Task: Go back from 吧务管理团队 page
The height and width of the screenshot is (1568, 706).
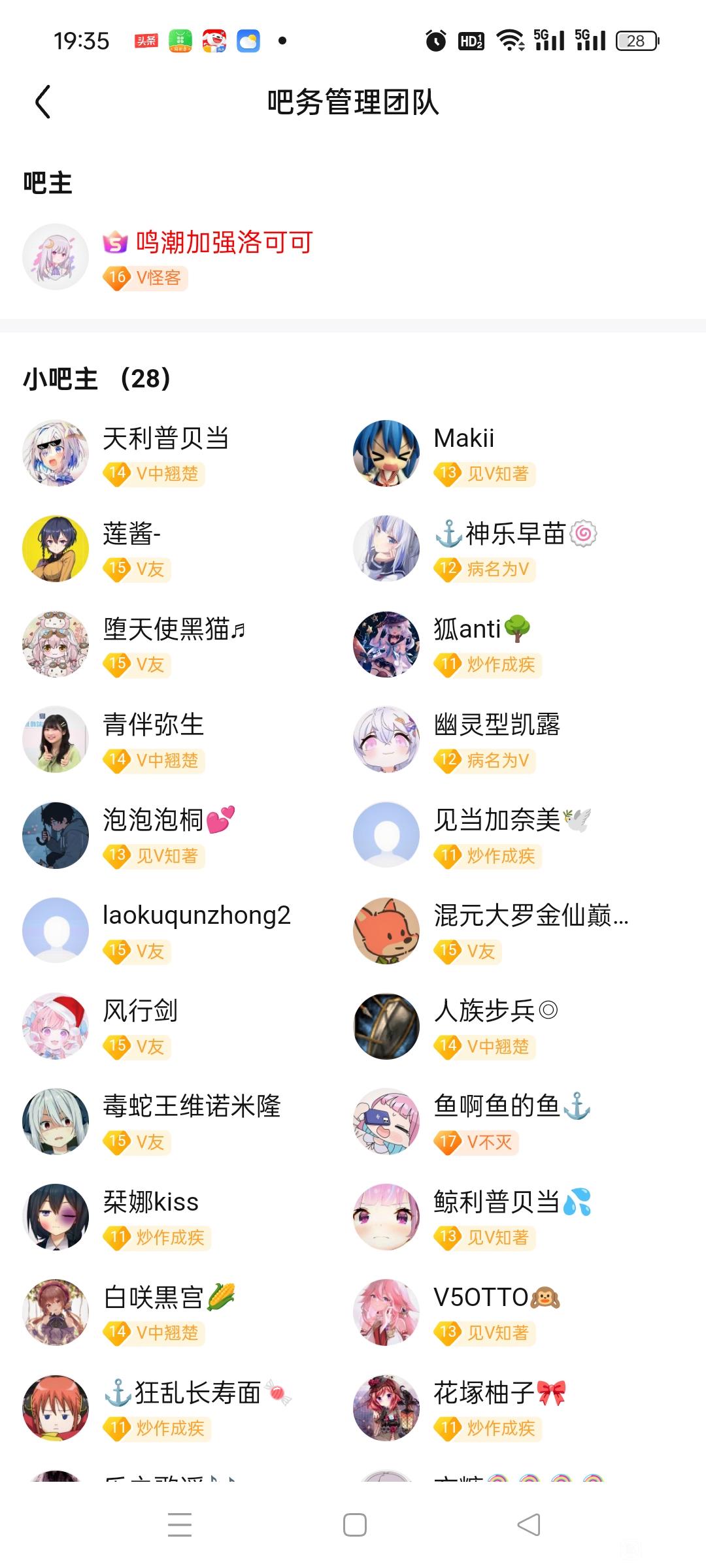Action: click(43, 102)
